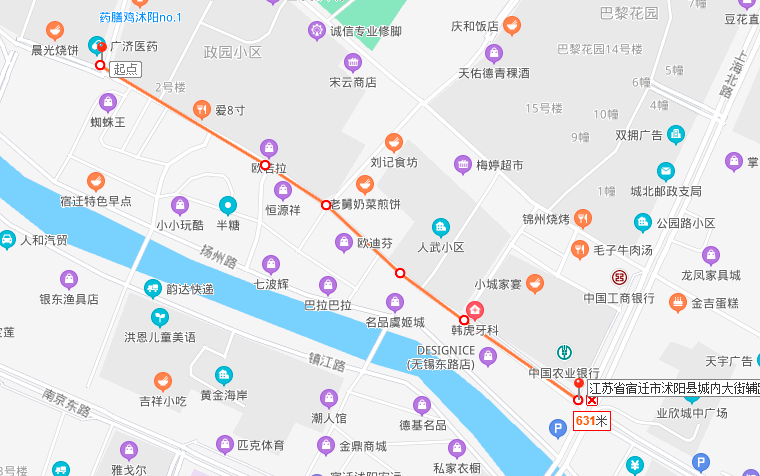Open the 锦州烧烤 restaurant marker
This screenshot has height=476, width=760.
[583, 219]
